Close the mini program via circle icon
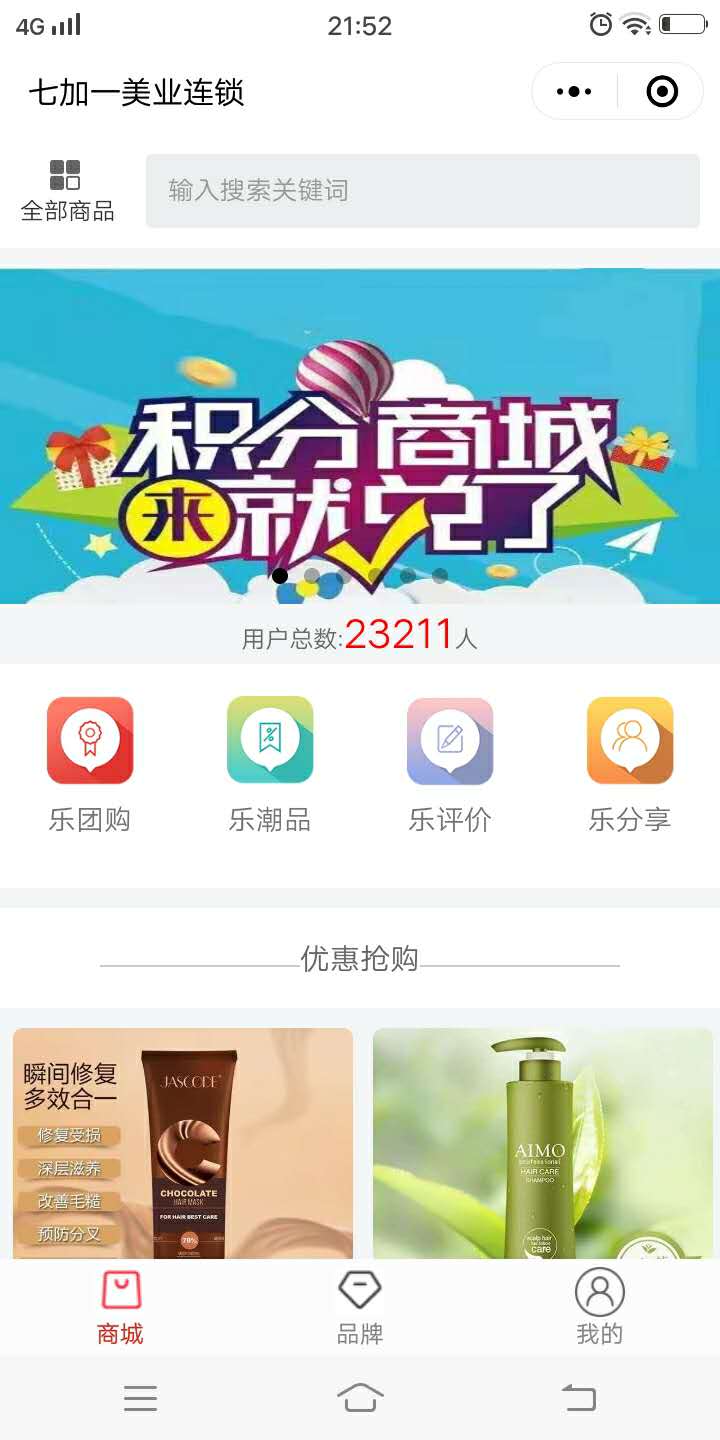The height and width of the screenshot is (1440, 720). tap(662, 92)
